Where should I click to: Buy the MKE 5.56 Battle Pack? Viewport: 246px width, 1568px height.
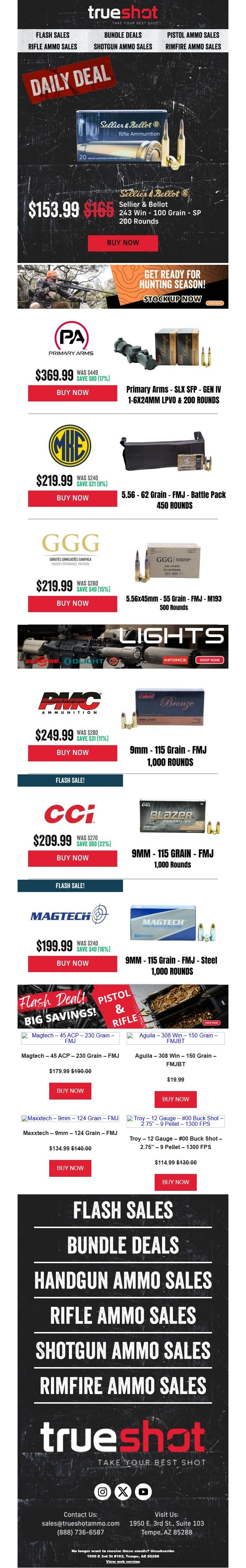coord(72,498)
